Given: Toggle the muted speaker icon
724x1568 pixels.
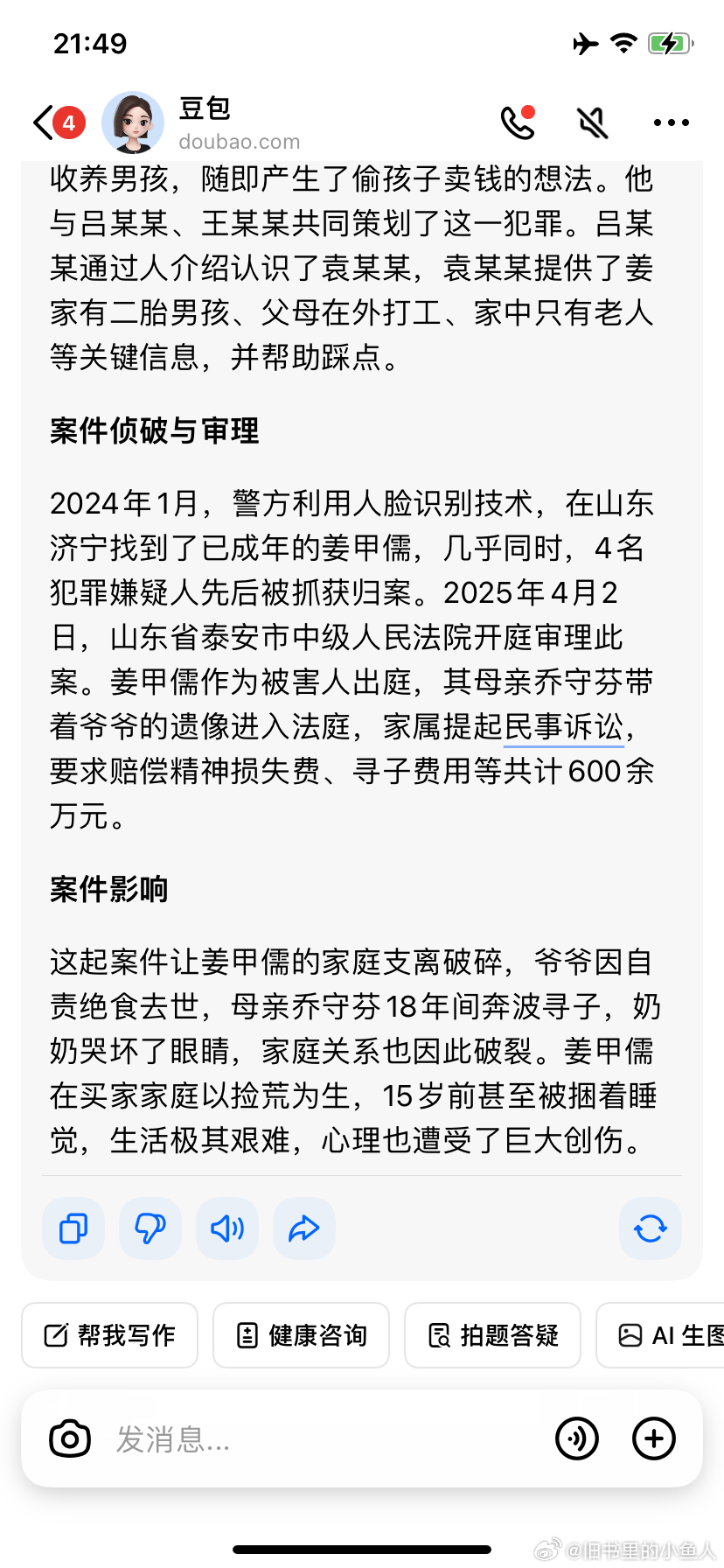Looking at the screenshot, I should [593, 122].
